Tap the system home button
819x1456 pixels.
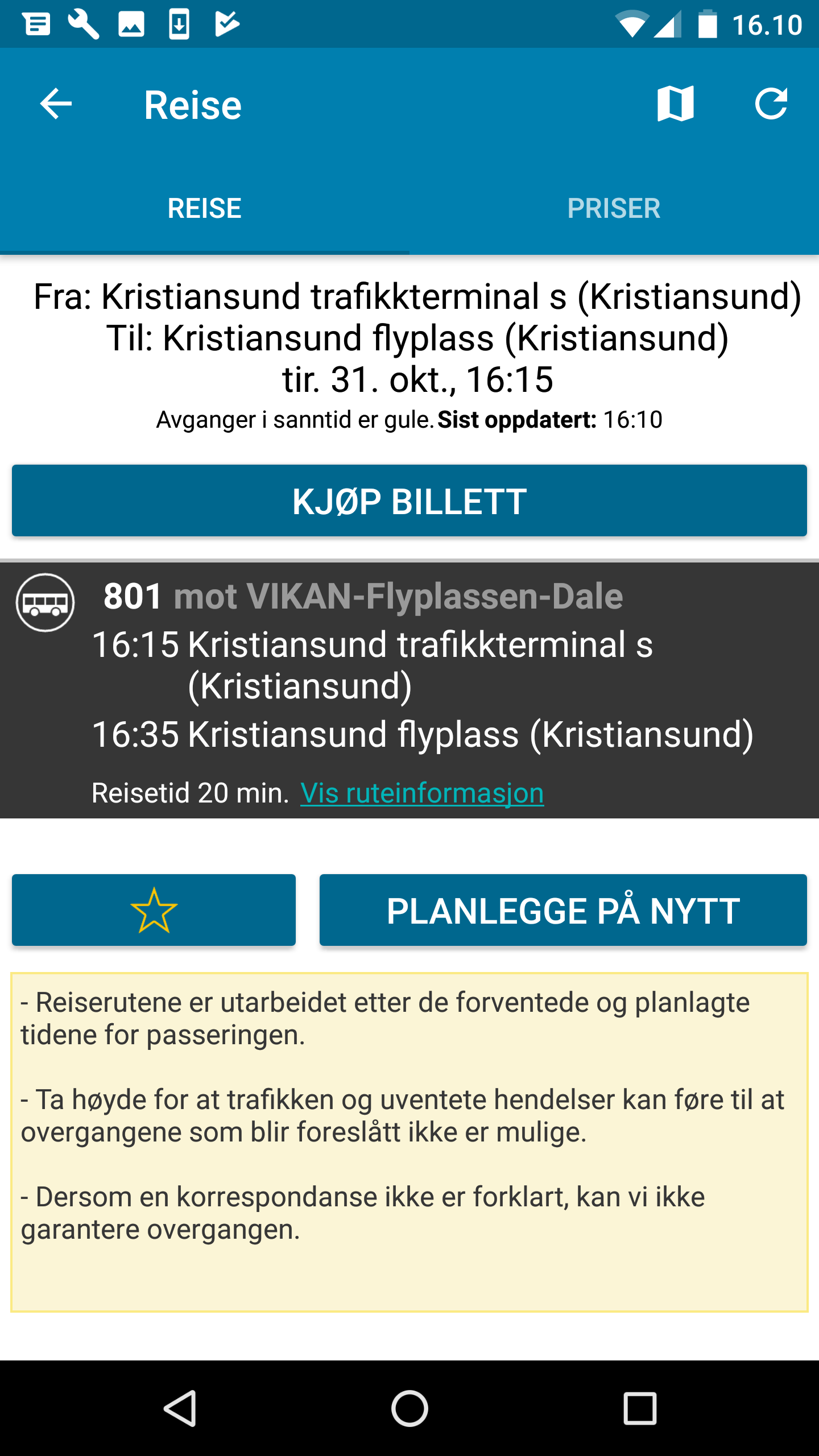409,1408
